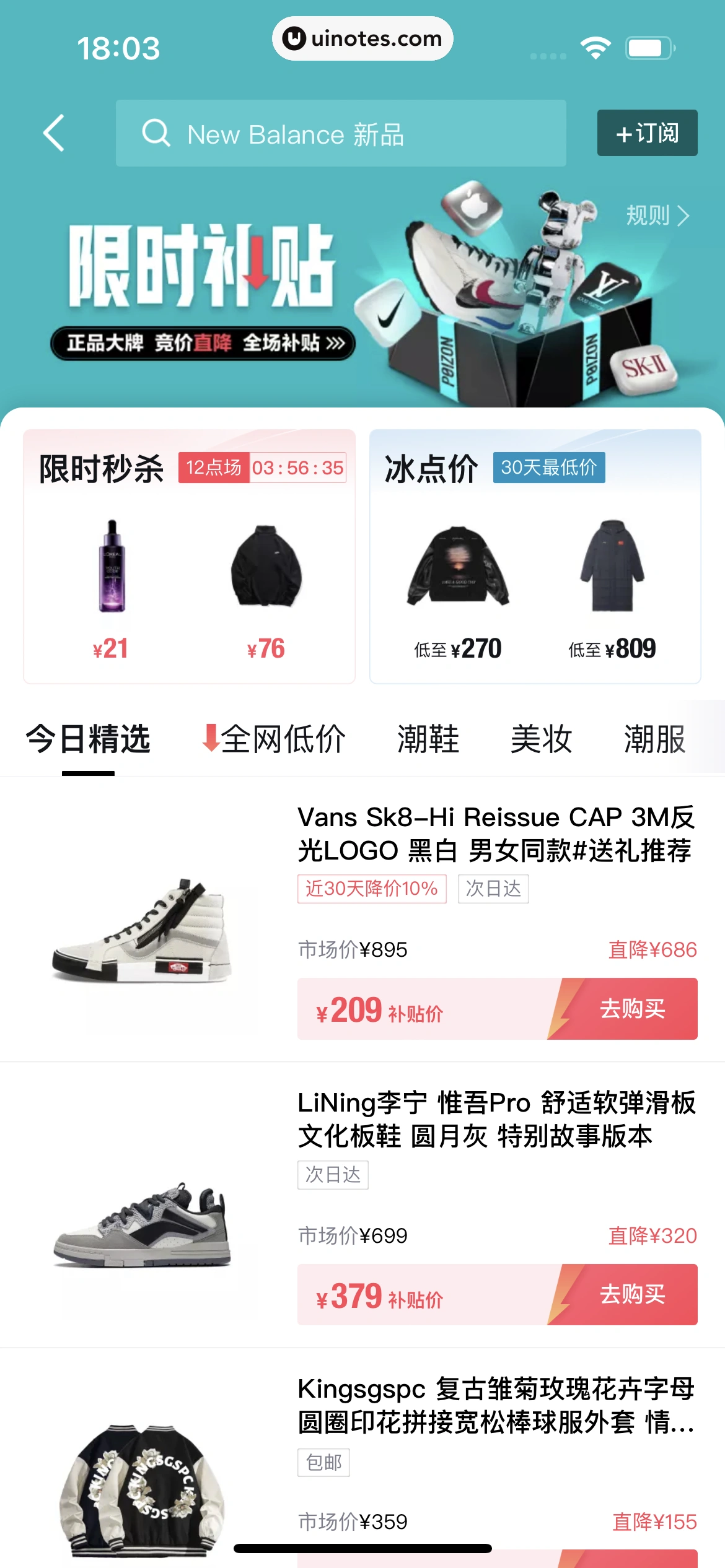Toggle the 包邮 free-shipping tag on Kingsgspc jacket

pyautogui.click(x=323, y=1462)
